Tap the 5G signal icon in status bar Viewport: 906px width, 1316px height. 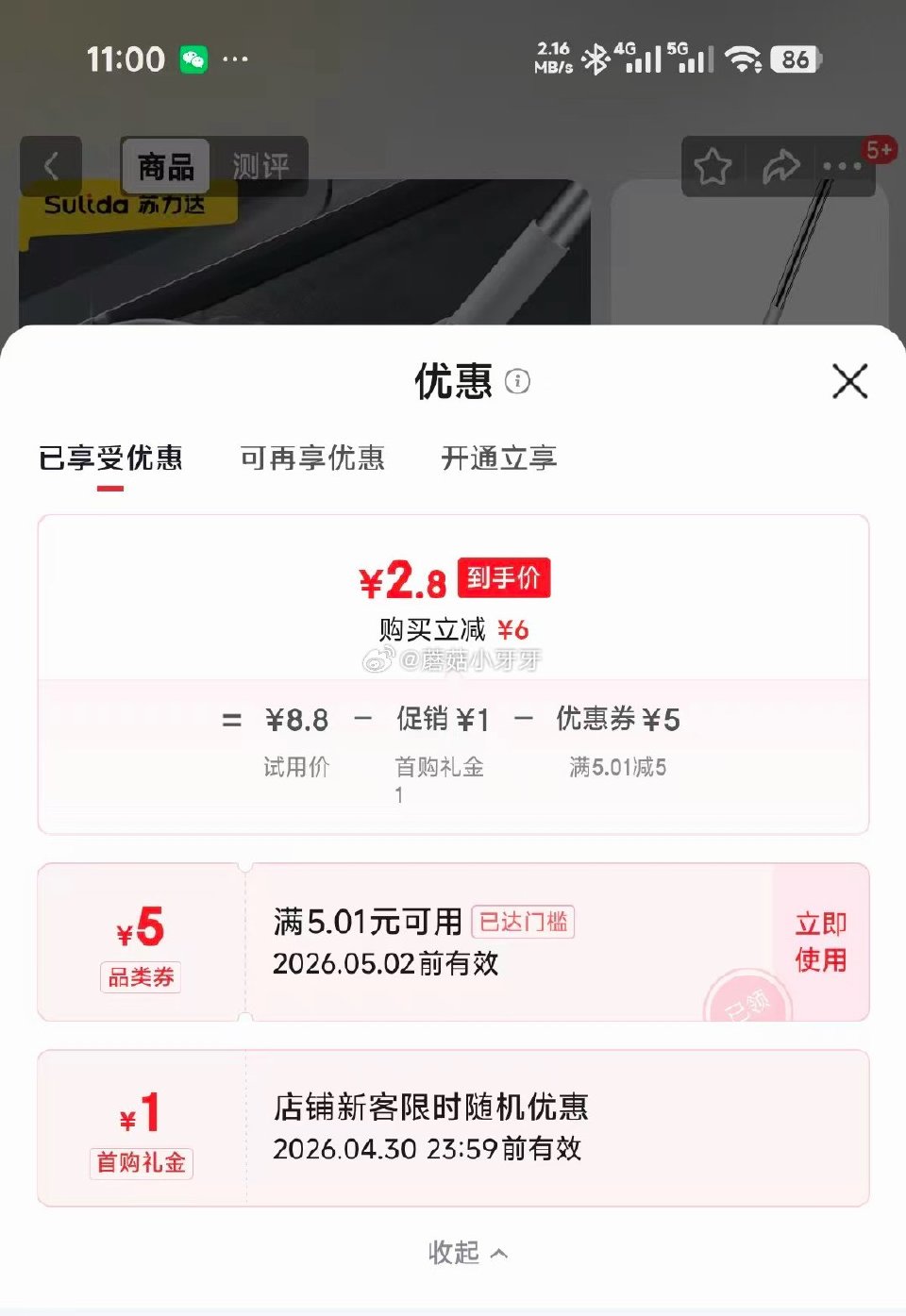coord(690,58)
